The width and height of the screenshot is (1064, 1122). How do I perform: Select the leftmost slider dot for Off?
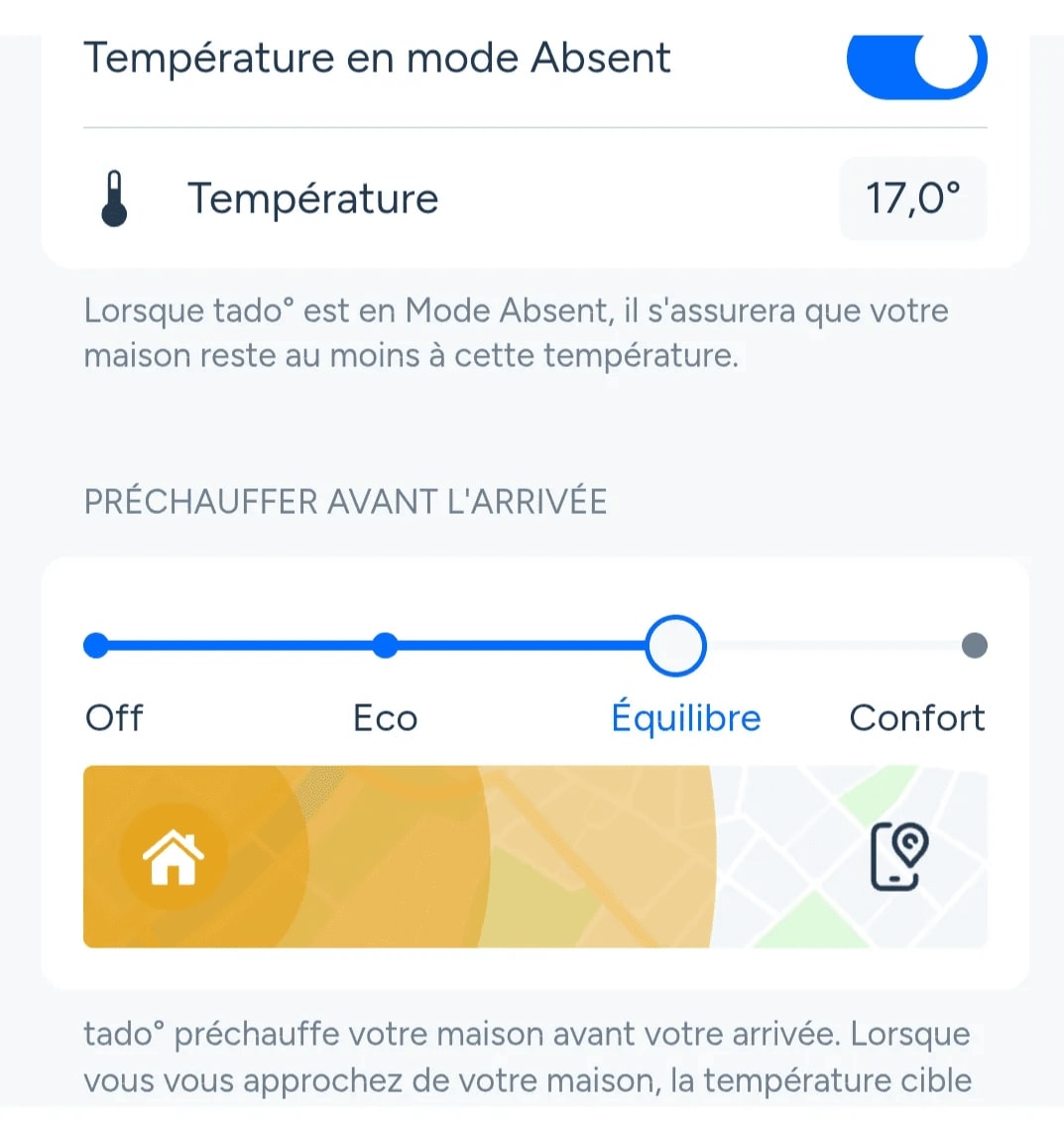click(94, 645)
